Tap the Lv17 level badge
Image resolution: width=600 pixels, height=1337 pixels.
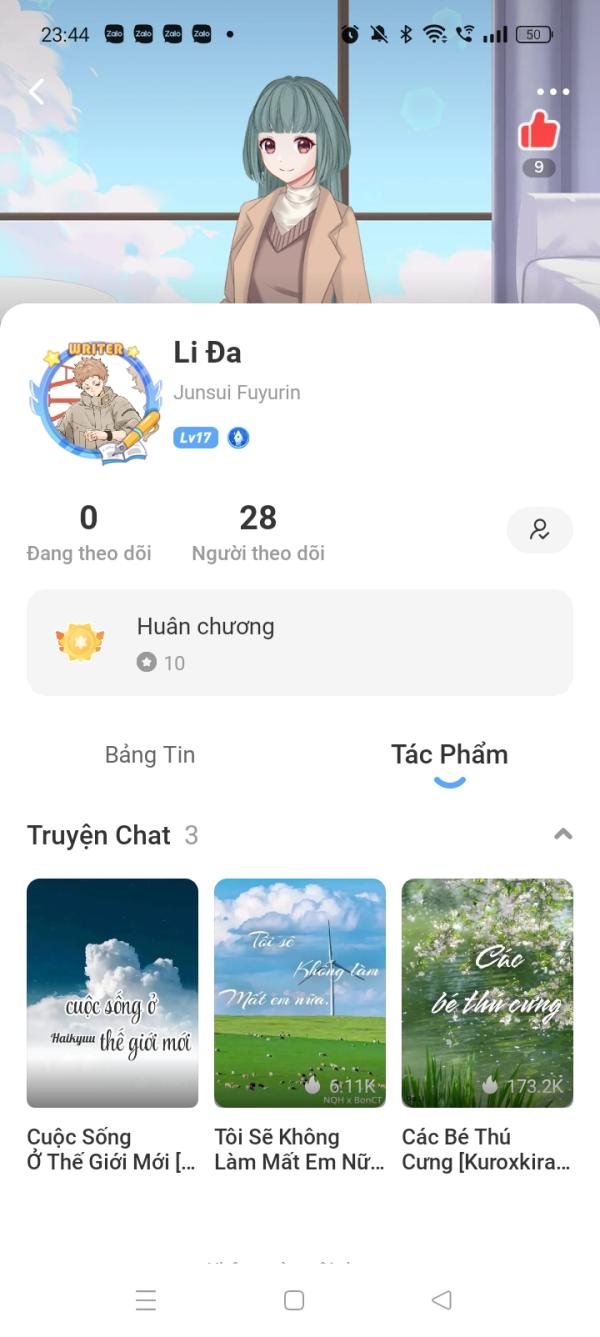195,438
